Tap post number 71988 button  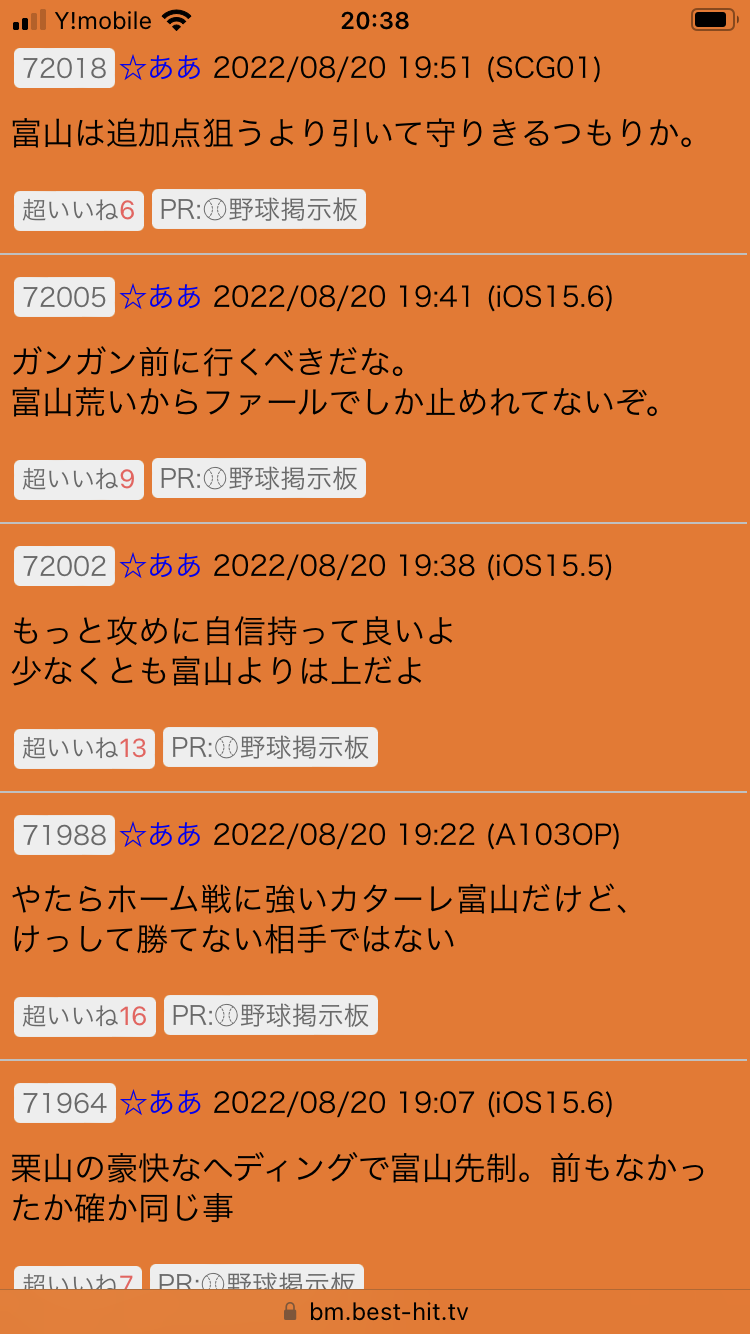[64, 835]
